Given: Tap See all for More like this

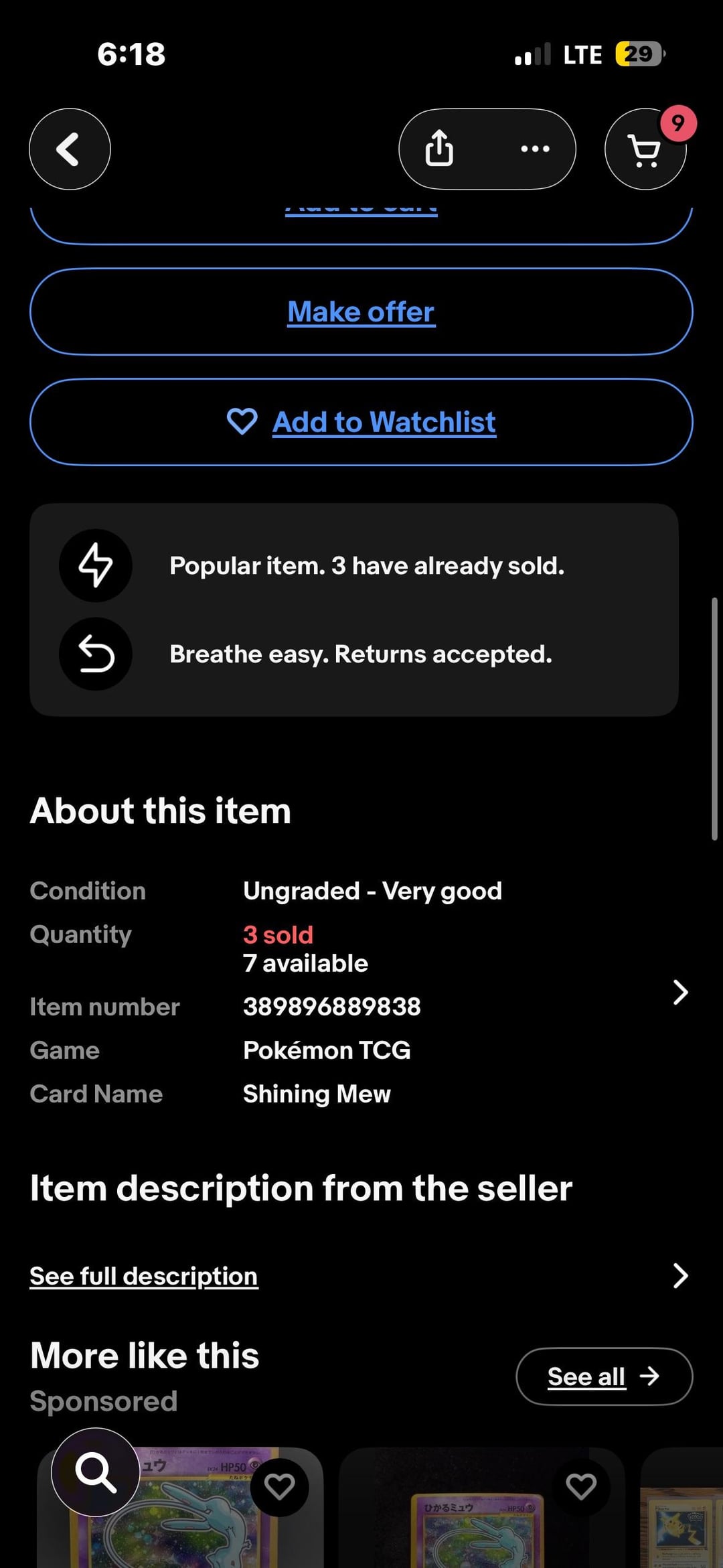Looking at the screenshot, I should click(604, 1376).
